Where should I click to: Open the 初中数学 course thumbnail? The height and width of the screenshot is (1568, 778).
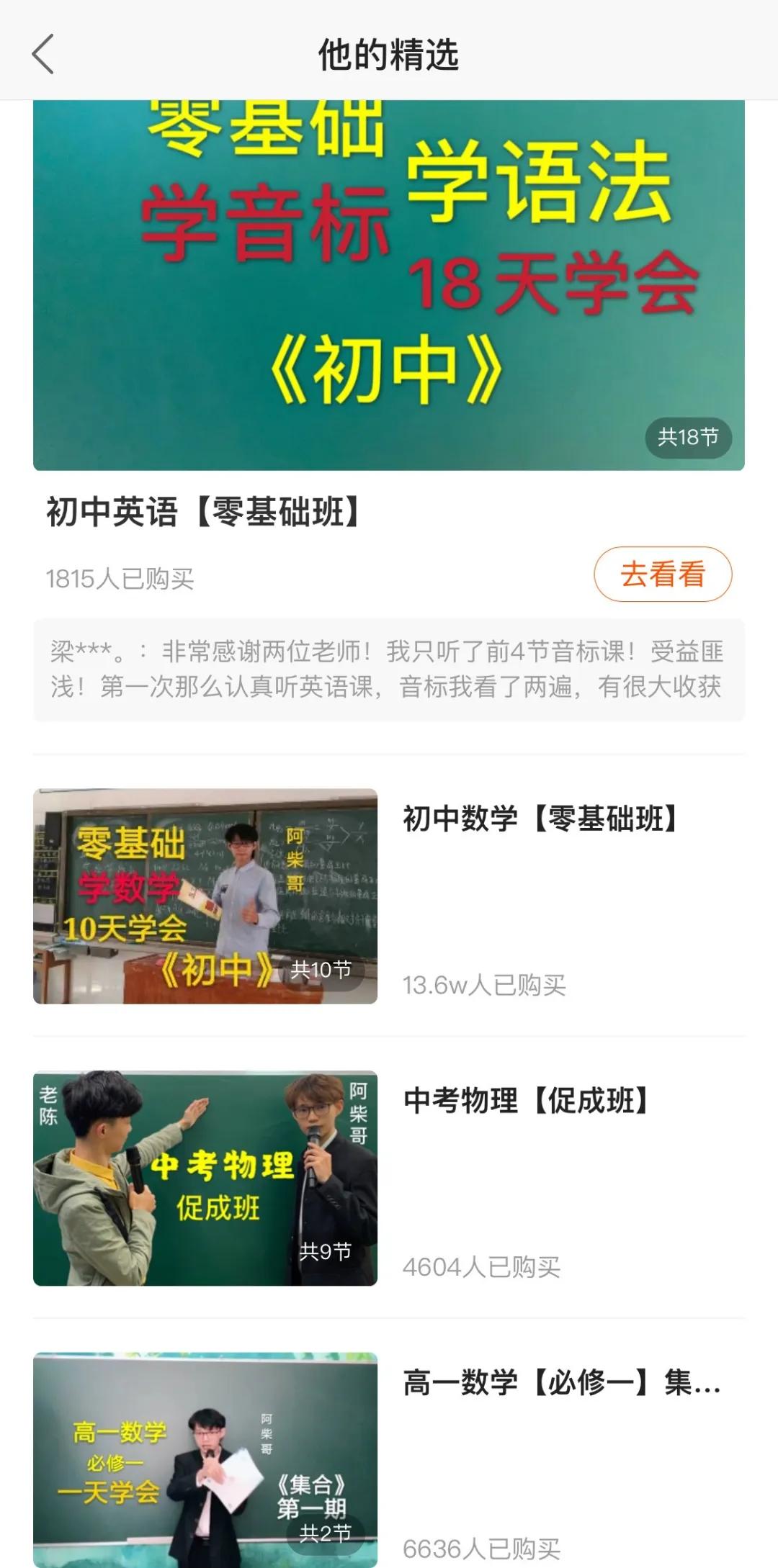click(x=205, y=893)
